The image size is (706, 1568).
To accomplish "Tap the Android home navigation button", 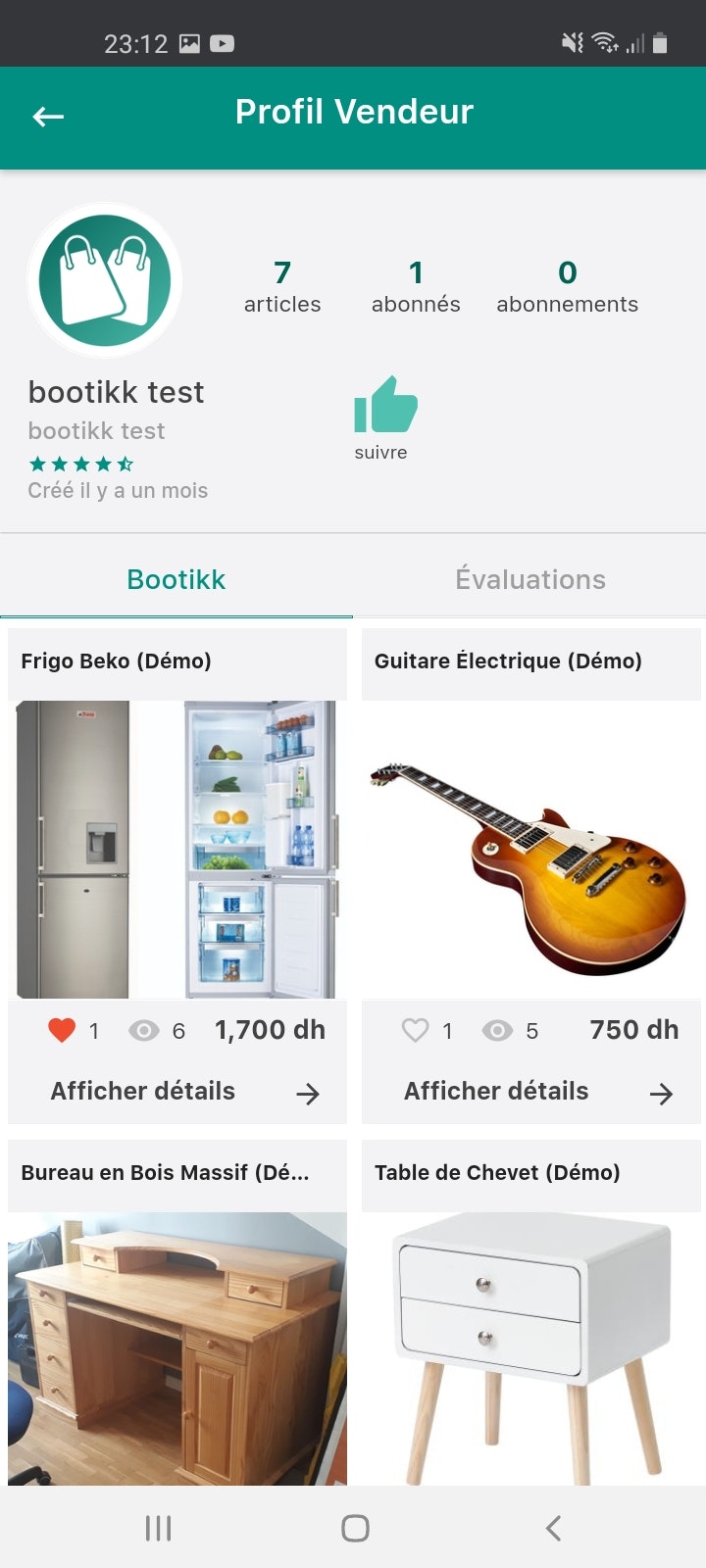I will (355, 1527).
